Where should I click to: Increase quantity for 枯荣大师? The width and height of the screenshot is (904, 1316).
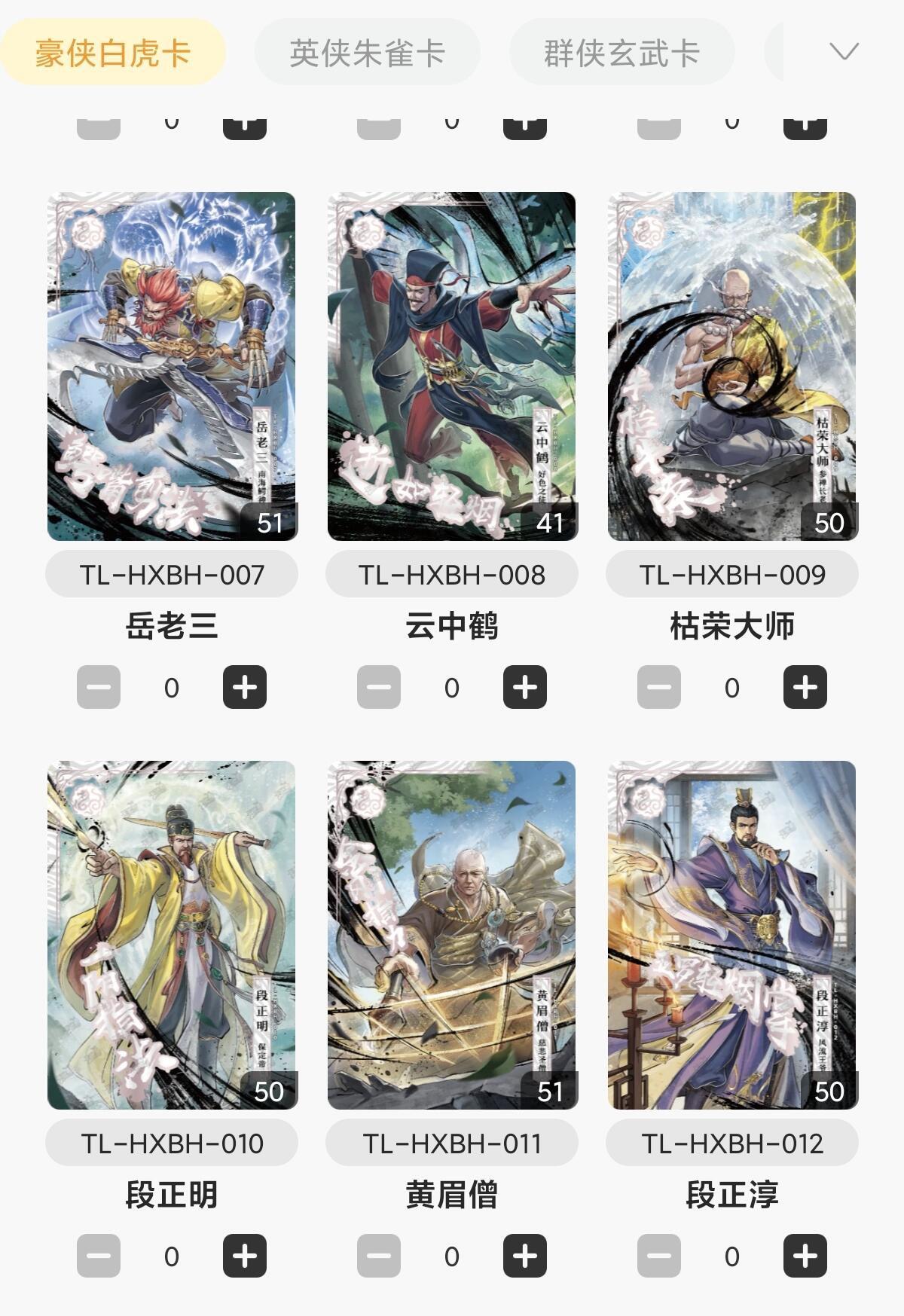coord(805,687)
